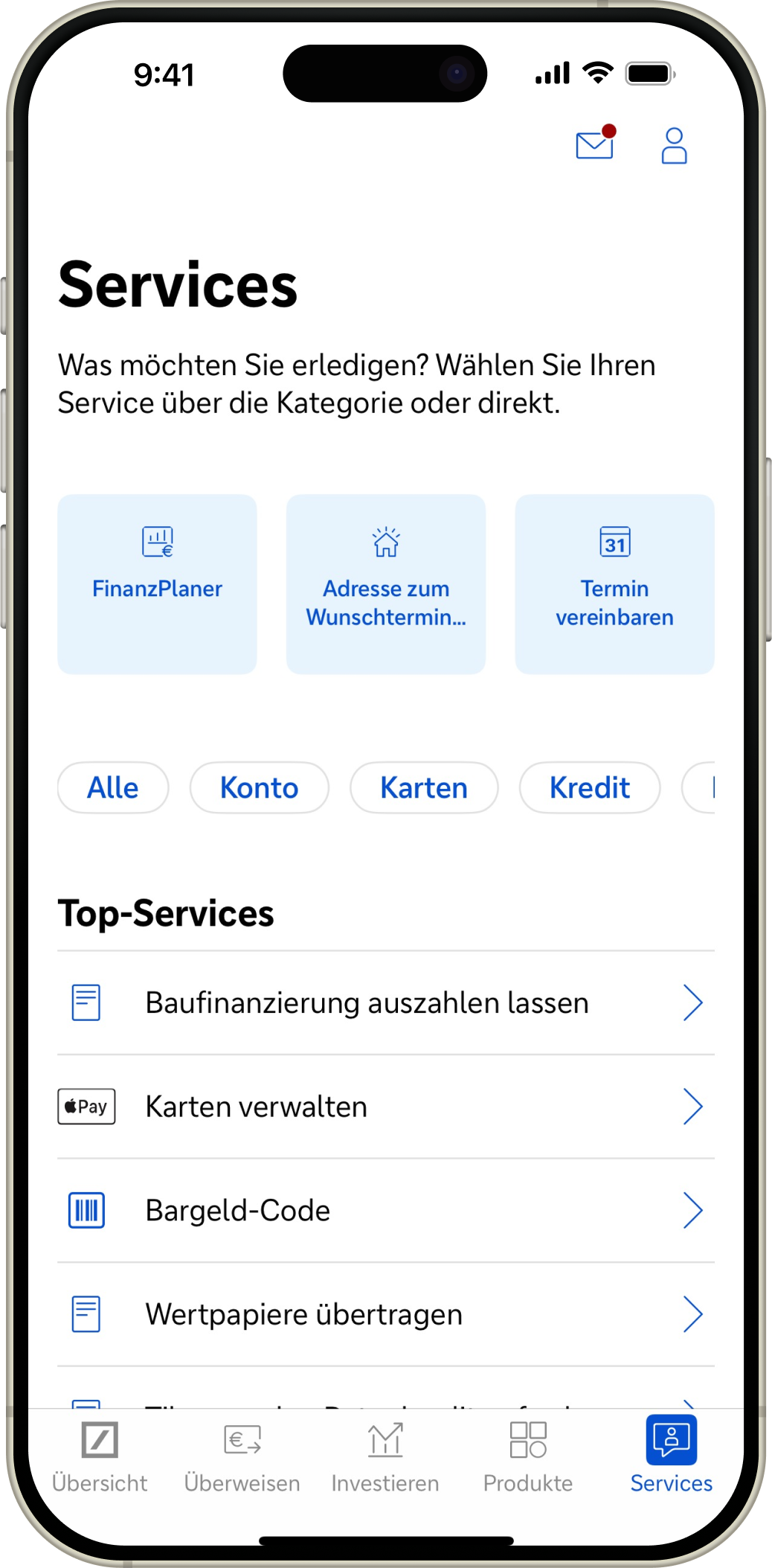This screenshot has width=772, height=1568.
Task: Select the Kredit category chip
Action: 589,787
